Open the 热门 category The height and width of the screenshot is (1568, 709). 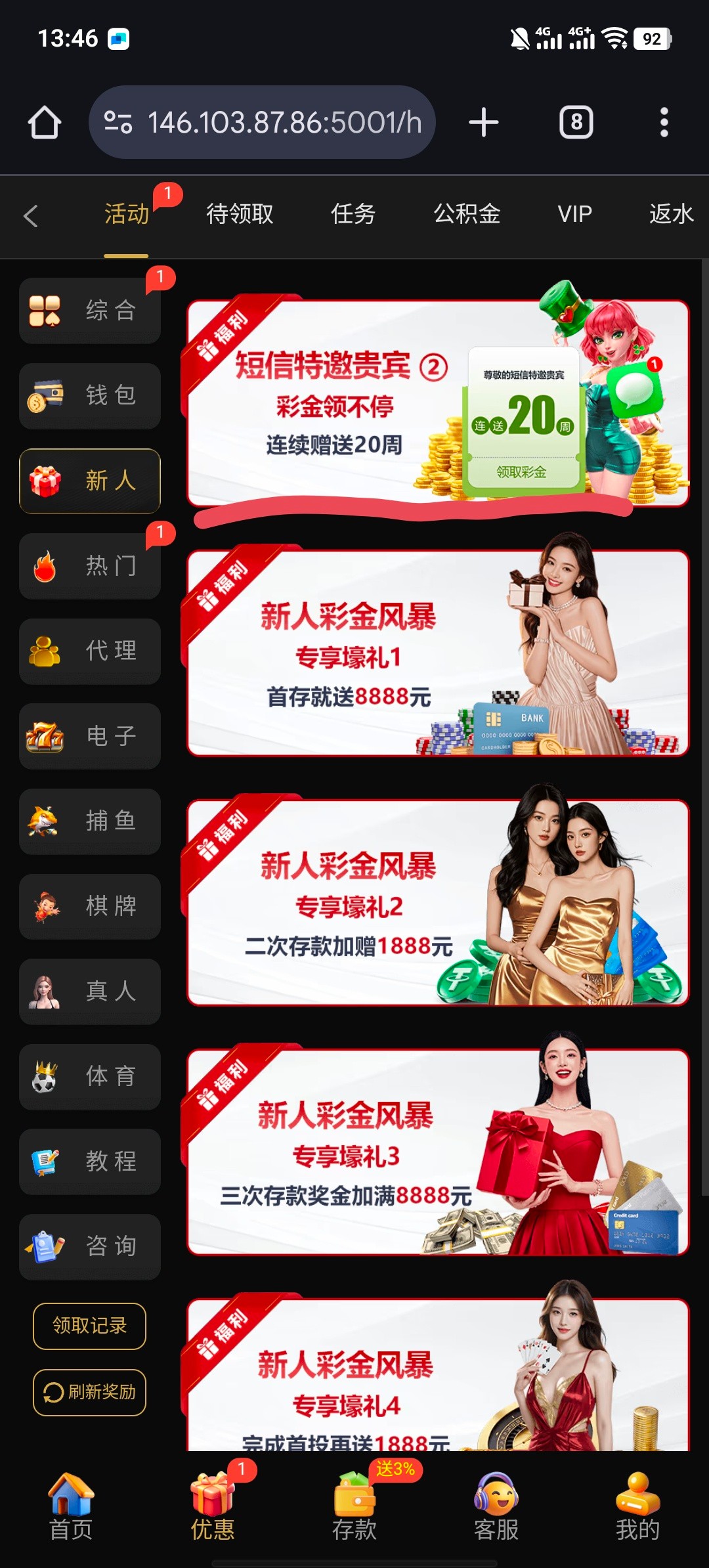pos(90,566)
